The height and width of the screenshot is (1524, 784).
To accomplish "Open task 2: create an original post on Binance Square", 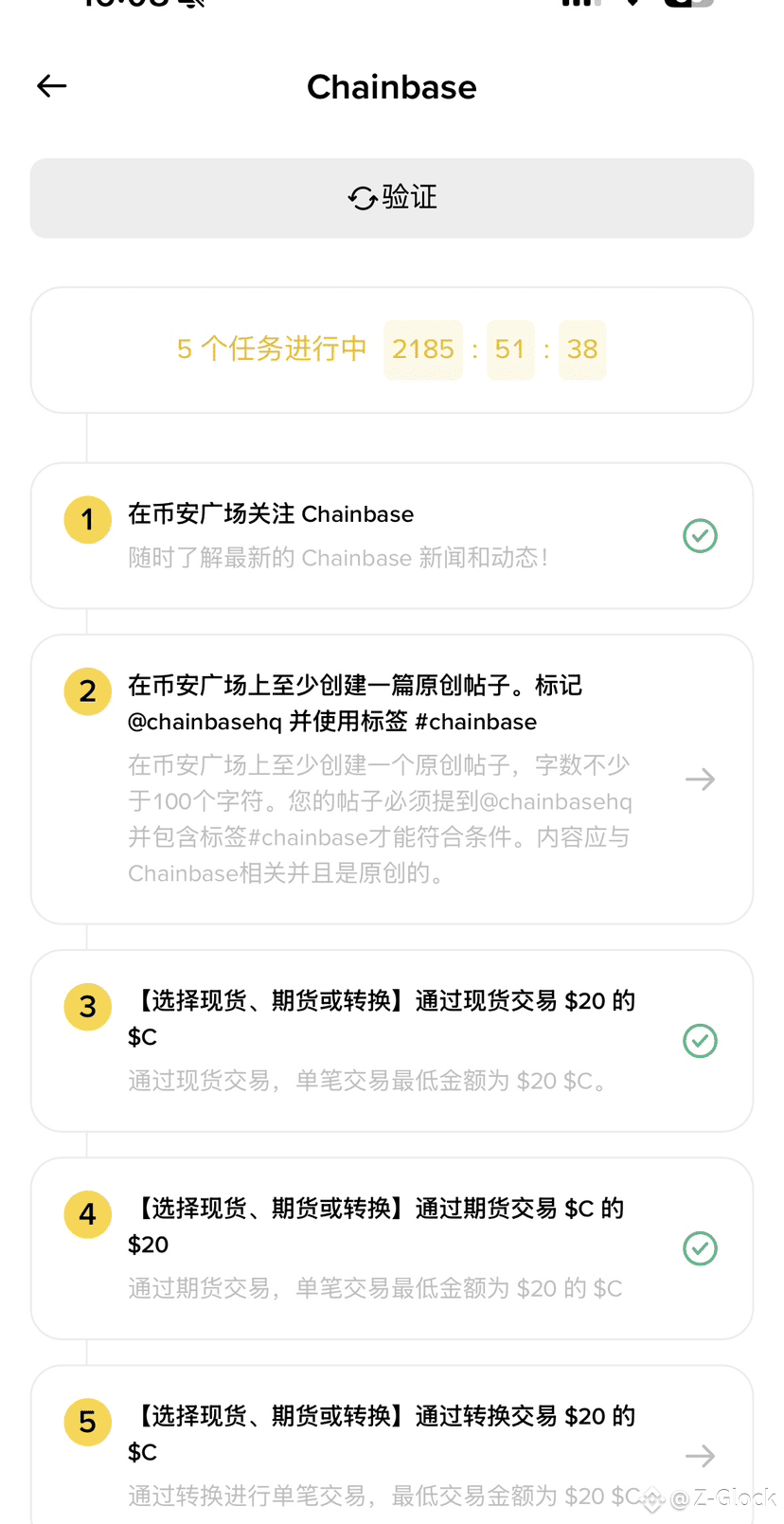I will [391, 779].
